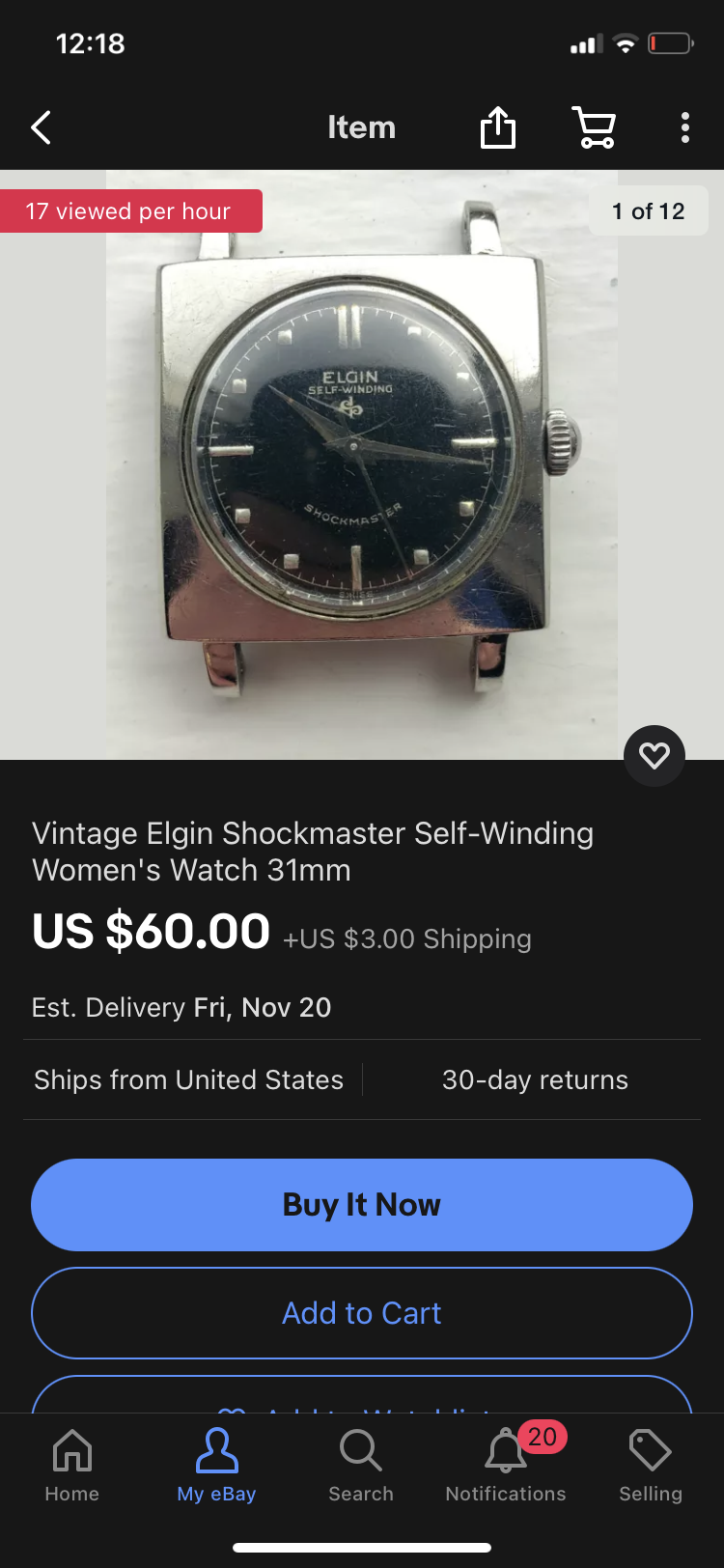Open the three-dot overflow menu
The height and width of the screenshot is (1568, 724).
[684, 127]
